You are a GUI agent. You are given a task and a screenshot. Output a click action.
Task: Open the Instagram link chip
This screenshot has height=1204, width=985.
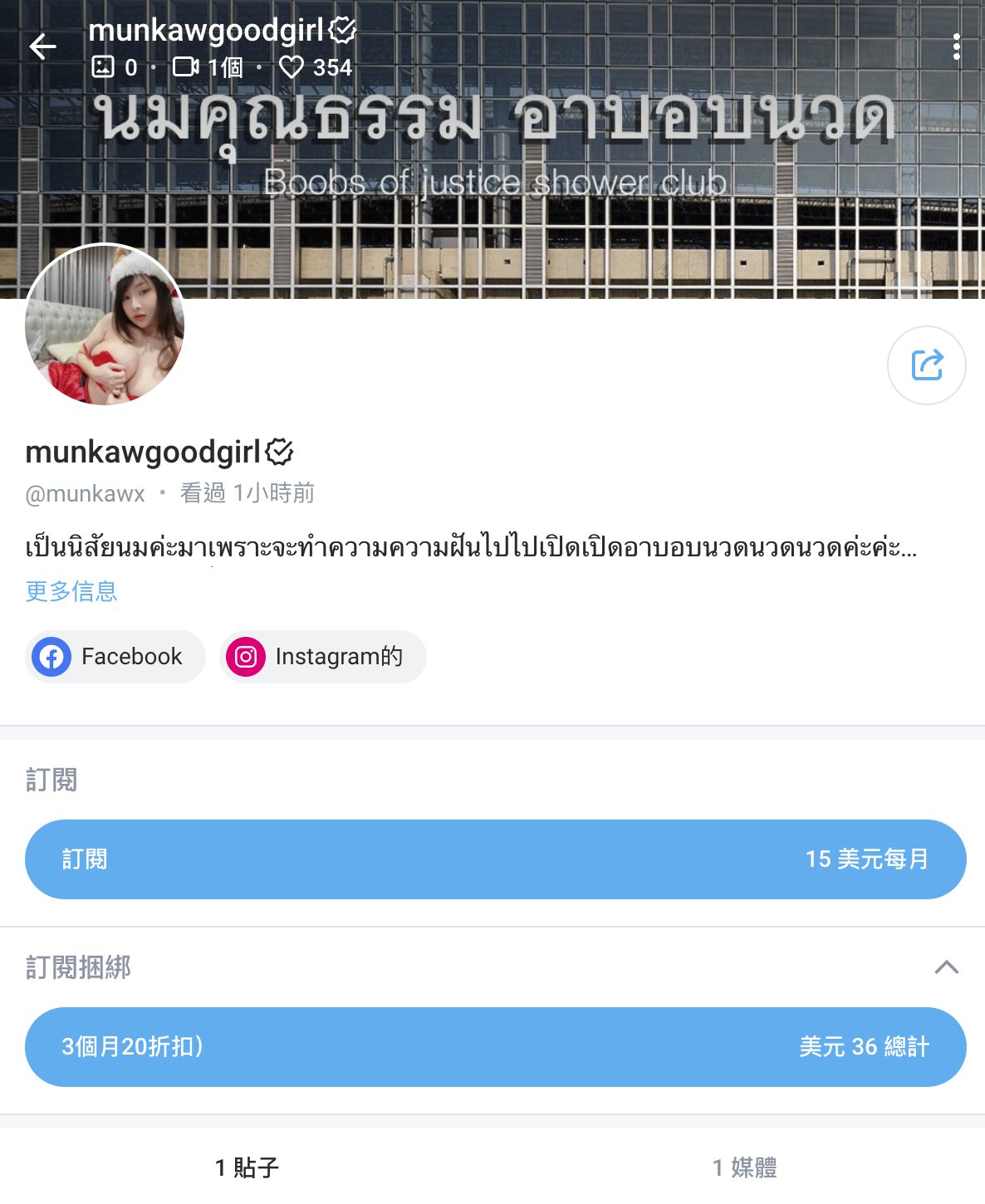pyautogui.click(x=322, y=657)
